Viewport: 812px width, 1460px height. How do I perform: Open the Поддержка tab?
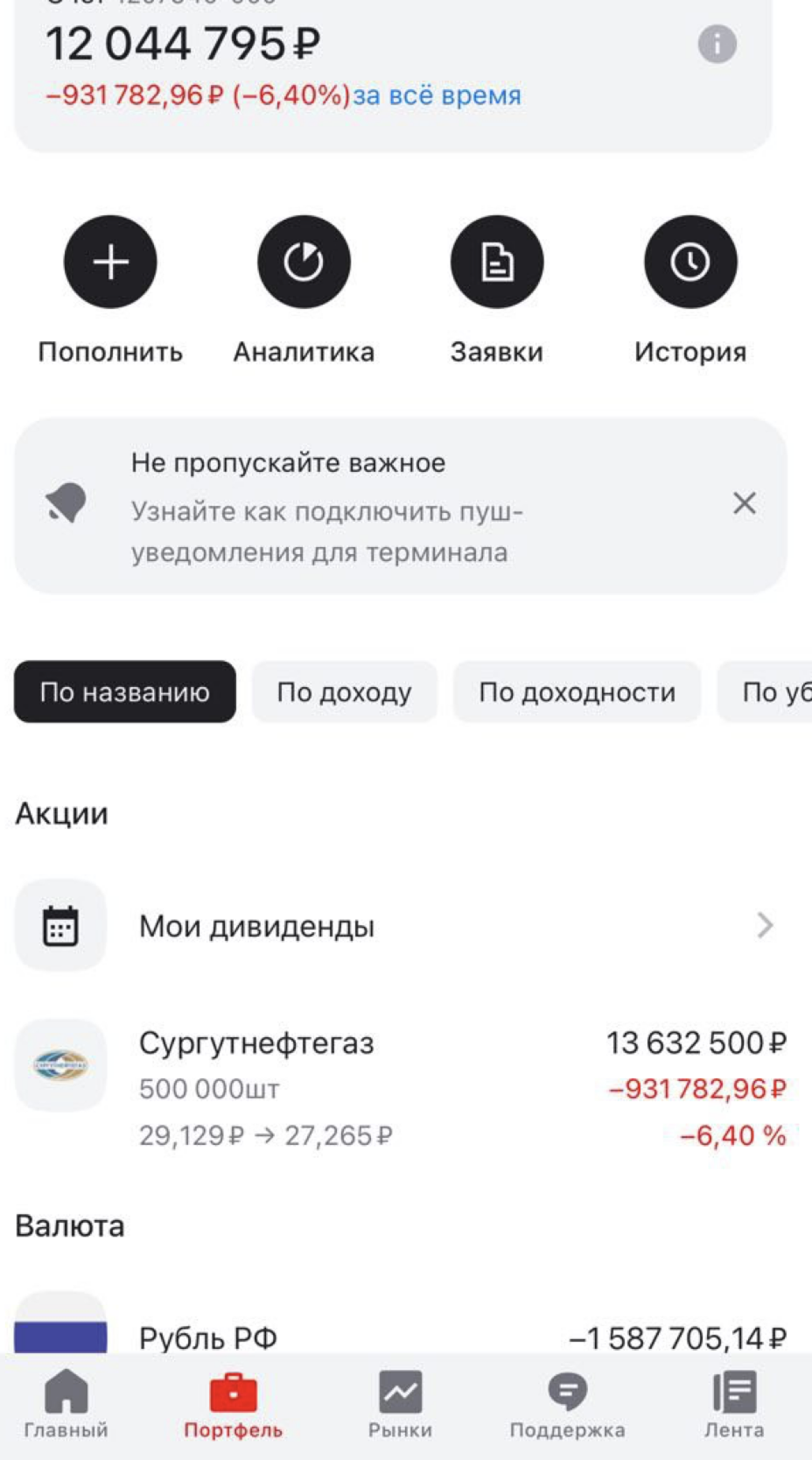tap(567, 1405)
